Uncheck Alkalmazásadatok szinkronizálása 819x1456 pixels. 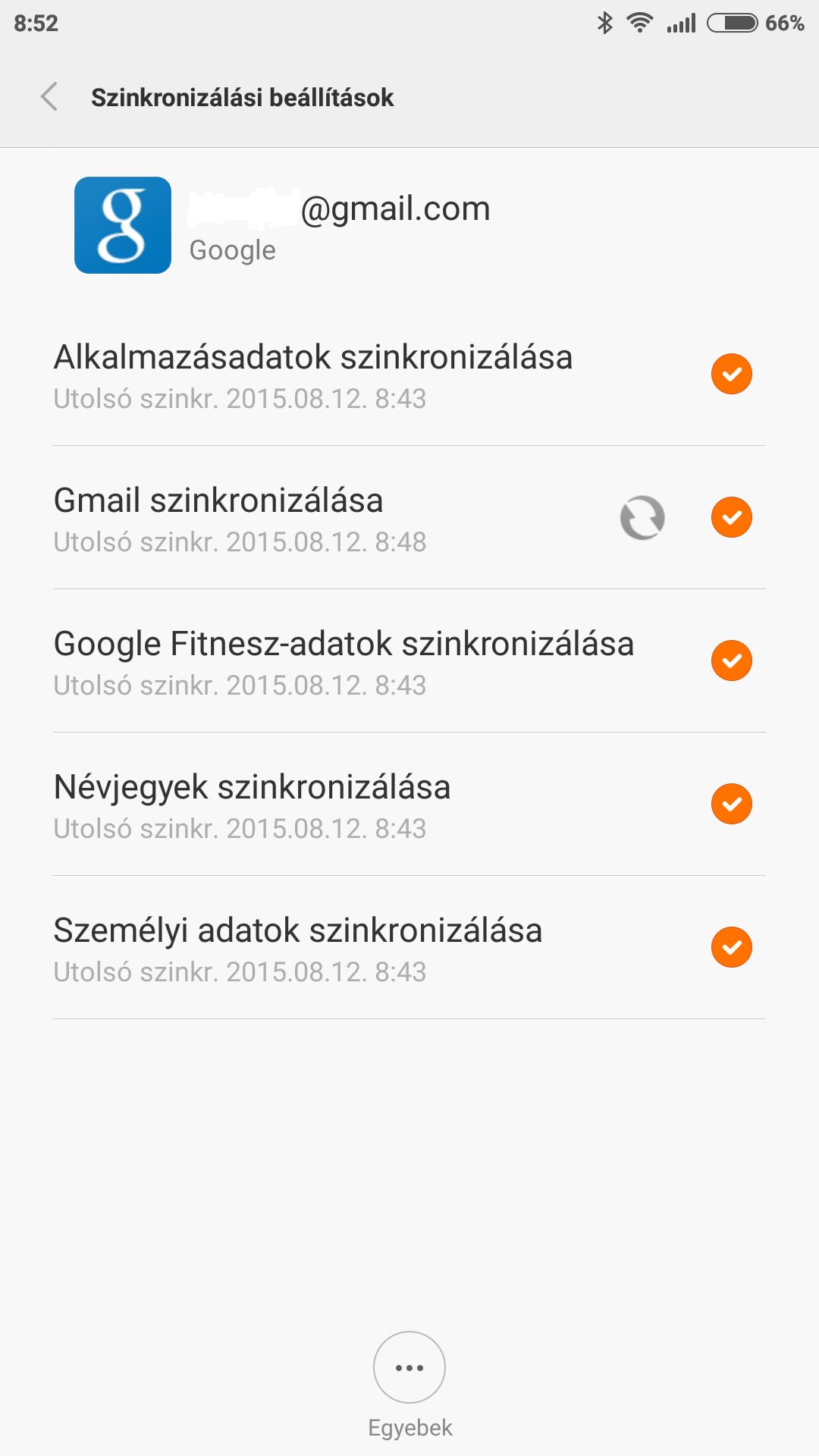731,374
